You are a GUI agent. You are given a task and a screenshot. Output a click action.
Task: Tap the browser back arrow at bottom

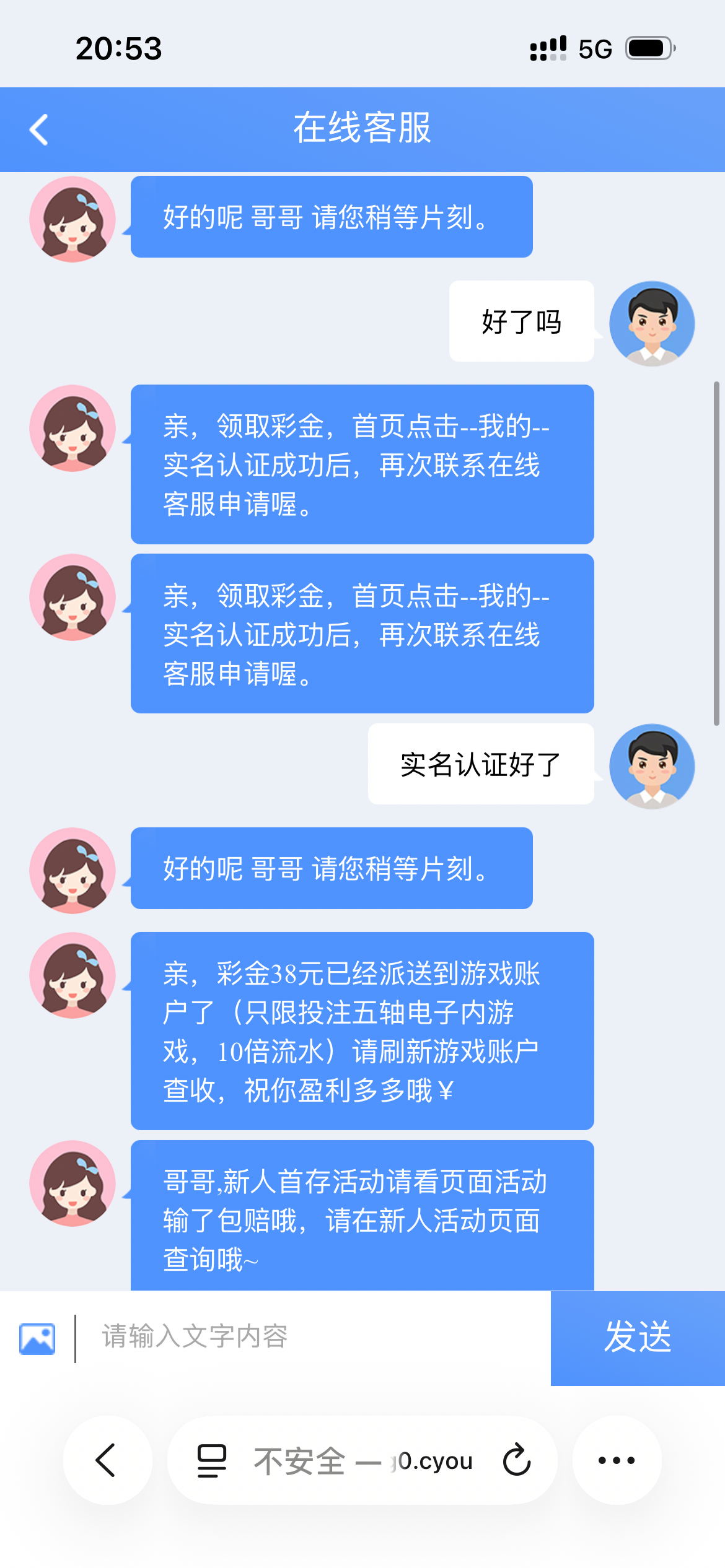tap(106, 1461)
